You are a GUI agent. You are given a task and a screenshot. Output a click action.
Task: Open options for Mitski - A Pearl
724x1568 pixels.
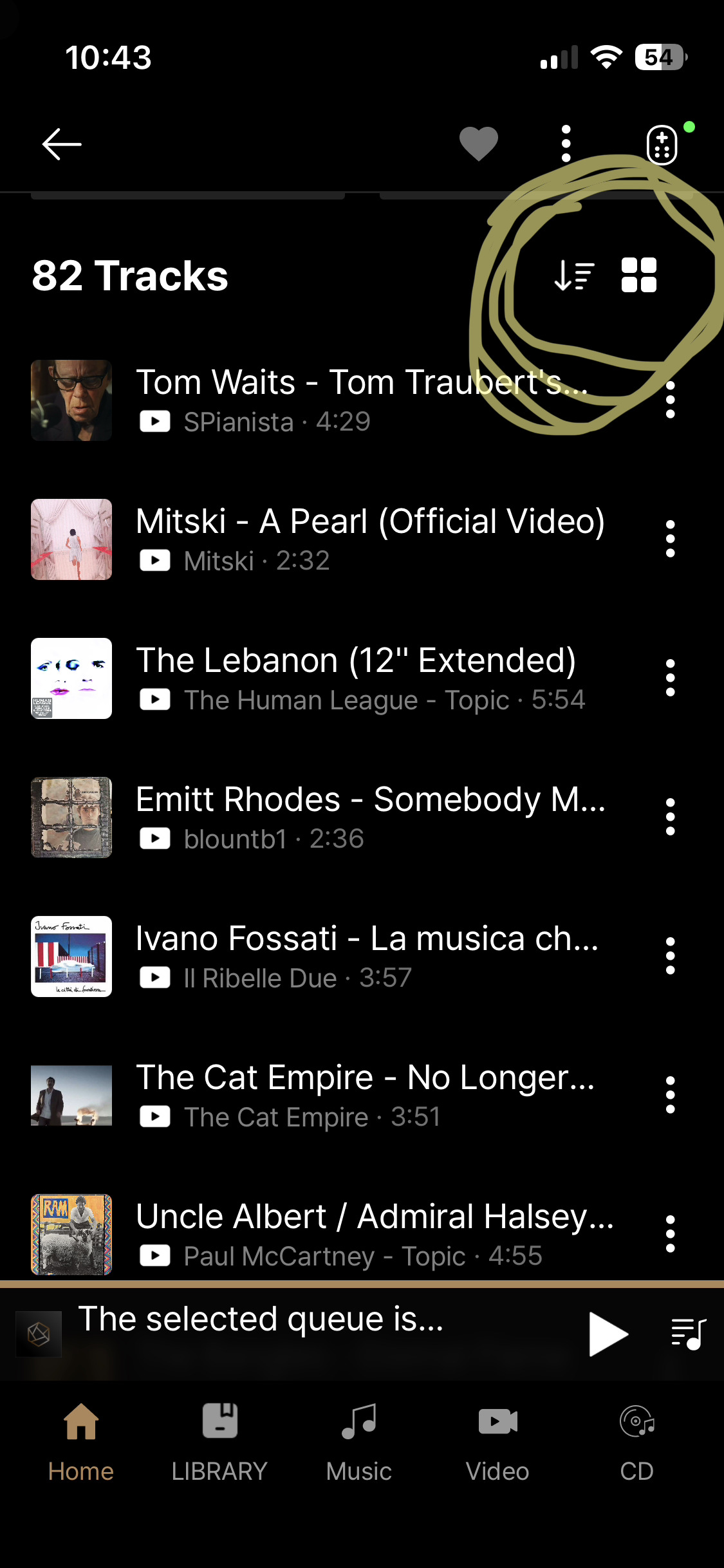[670, 539]
